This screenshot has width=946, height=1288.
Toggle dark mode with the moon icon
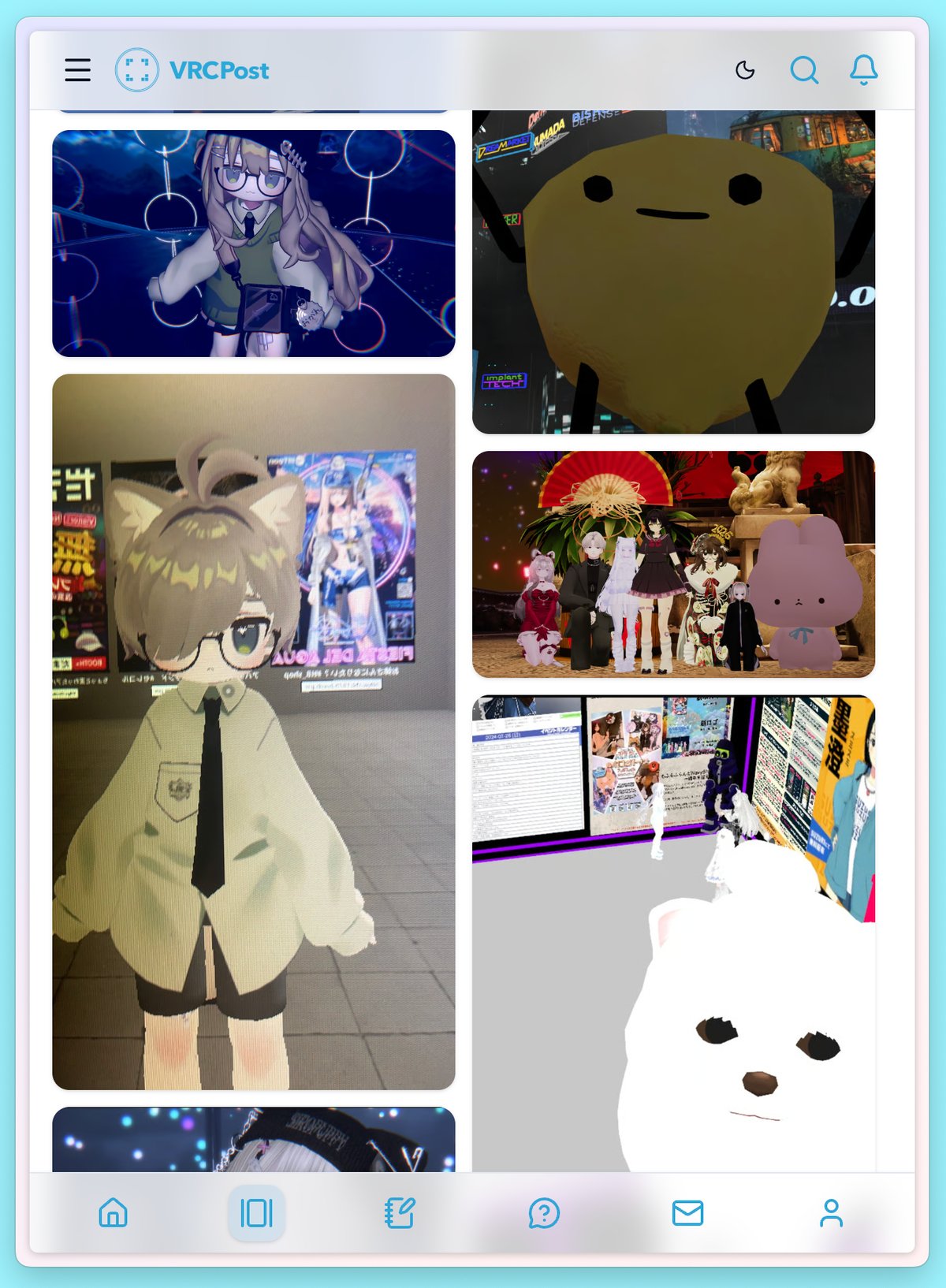click(x=745, y=70)
